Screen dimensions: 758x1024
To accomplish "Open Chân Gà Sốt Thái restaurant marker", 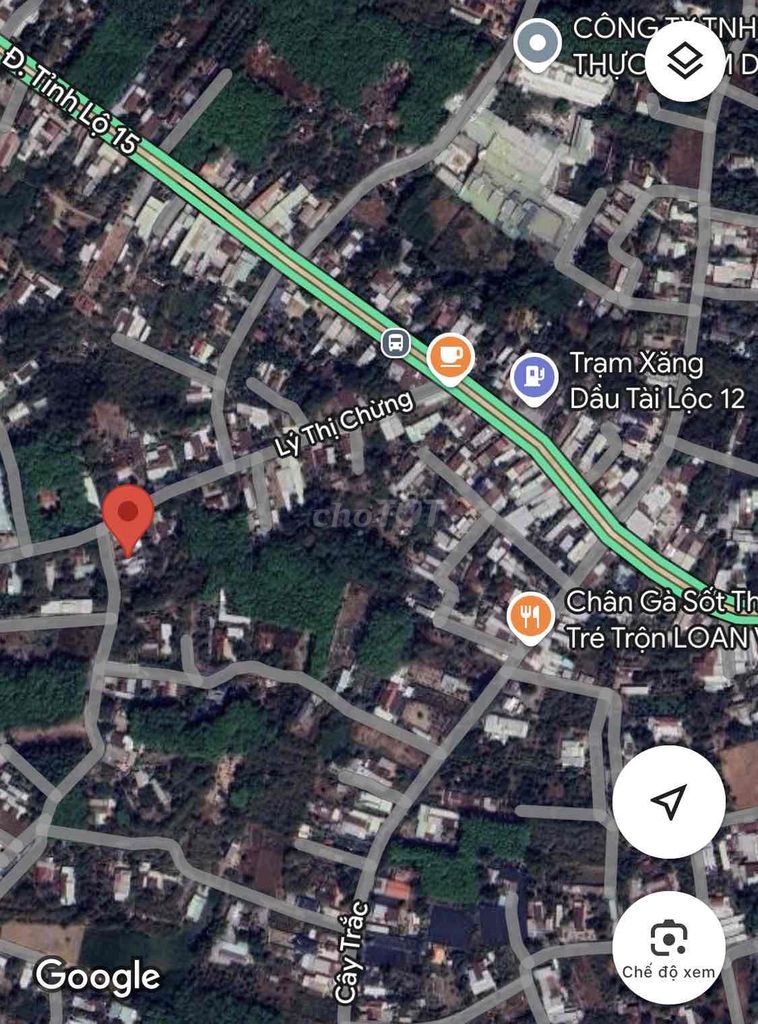I will click(x=530, y=617).
